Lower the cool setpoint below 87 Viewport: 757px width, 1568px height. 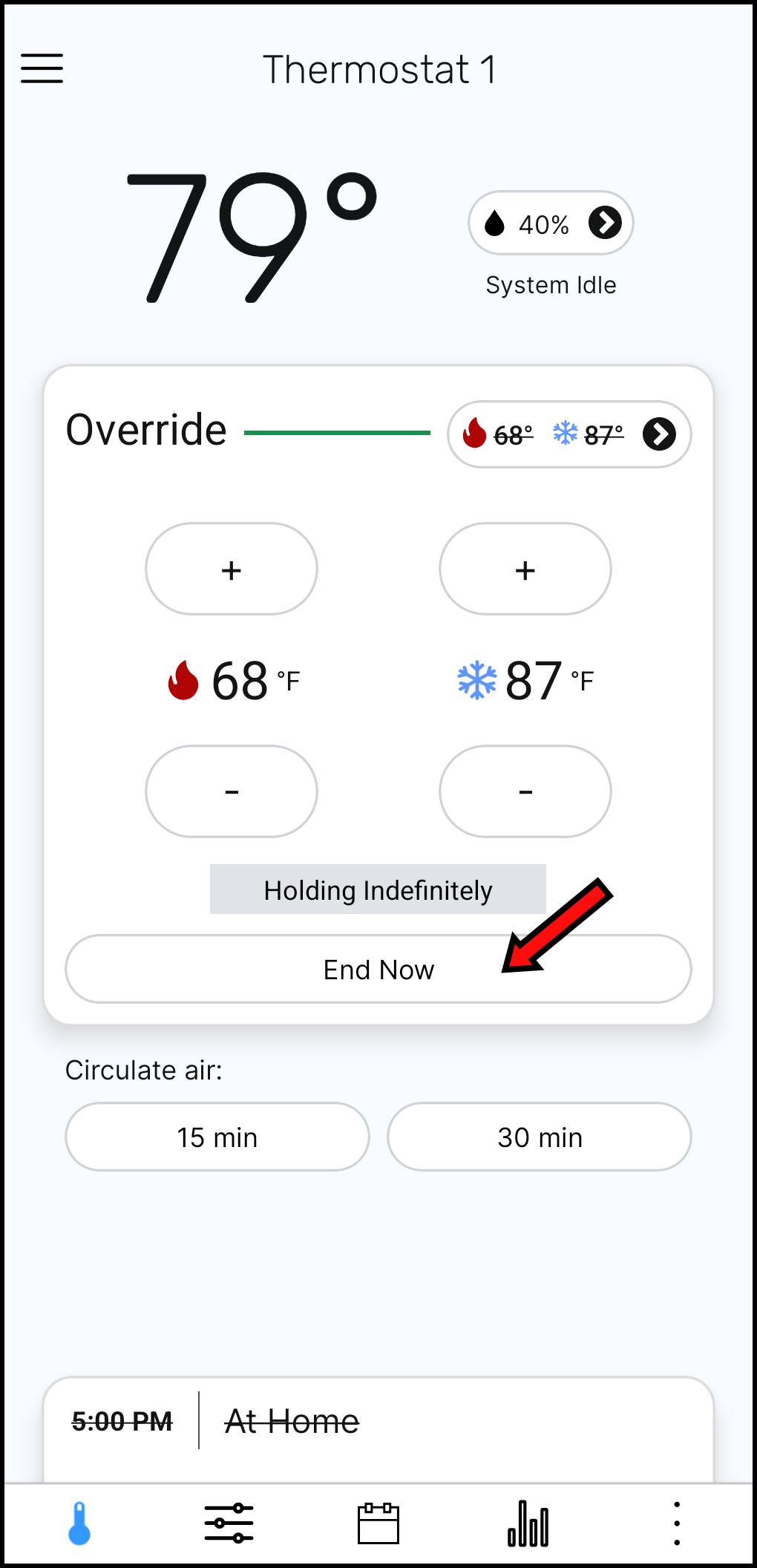click(525, 791)
